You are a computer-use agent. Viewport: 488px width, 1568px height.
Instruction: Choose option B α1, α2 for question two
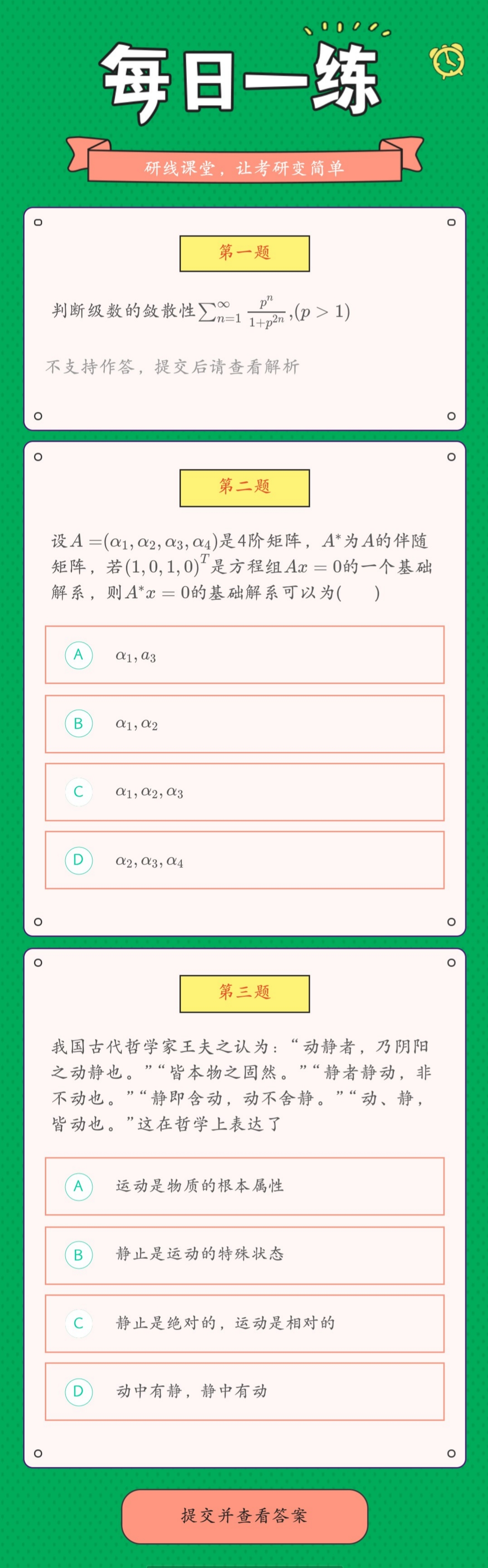[244, 724]
